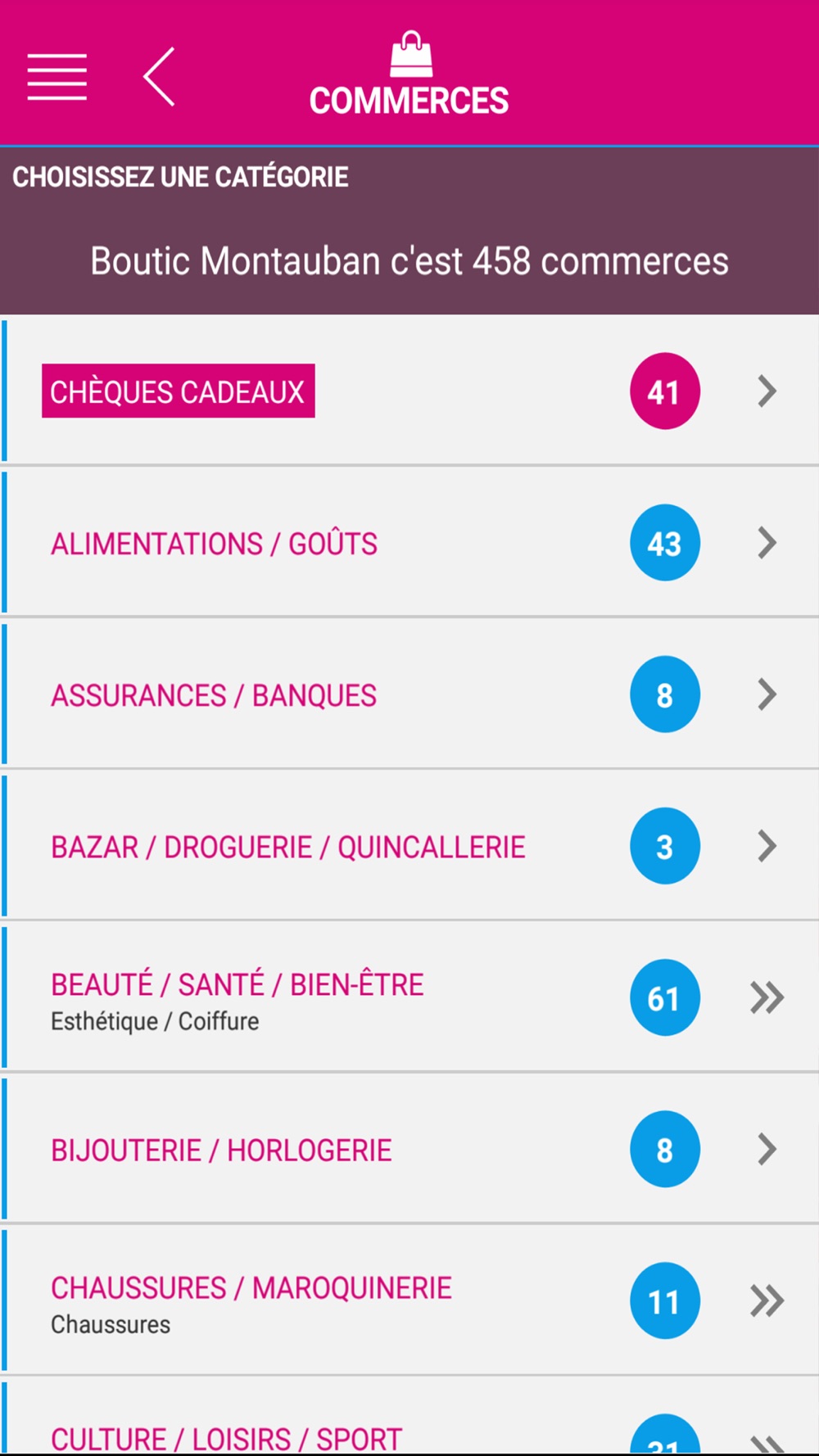Select Alimentations / Goûts category
This screenshot has width=819, height=1456.
click(215, 544)
